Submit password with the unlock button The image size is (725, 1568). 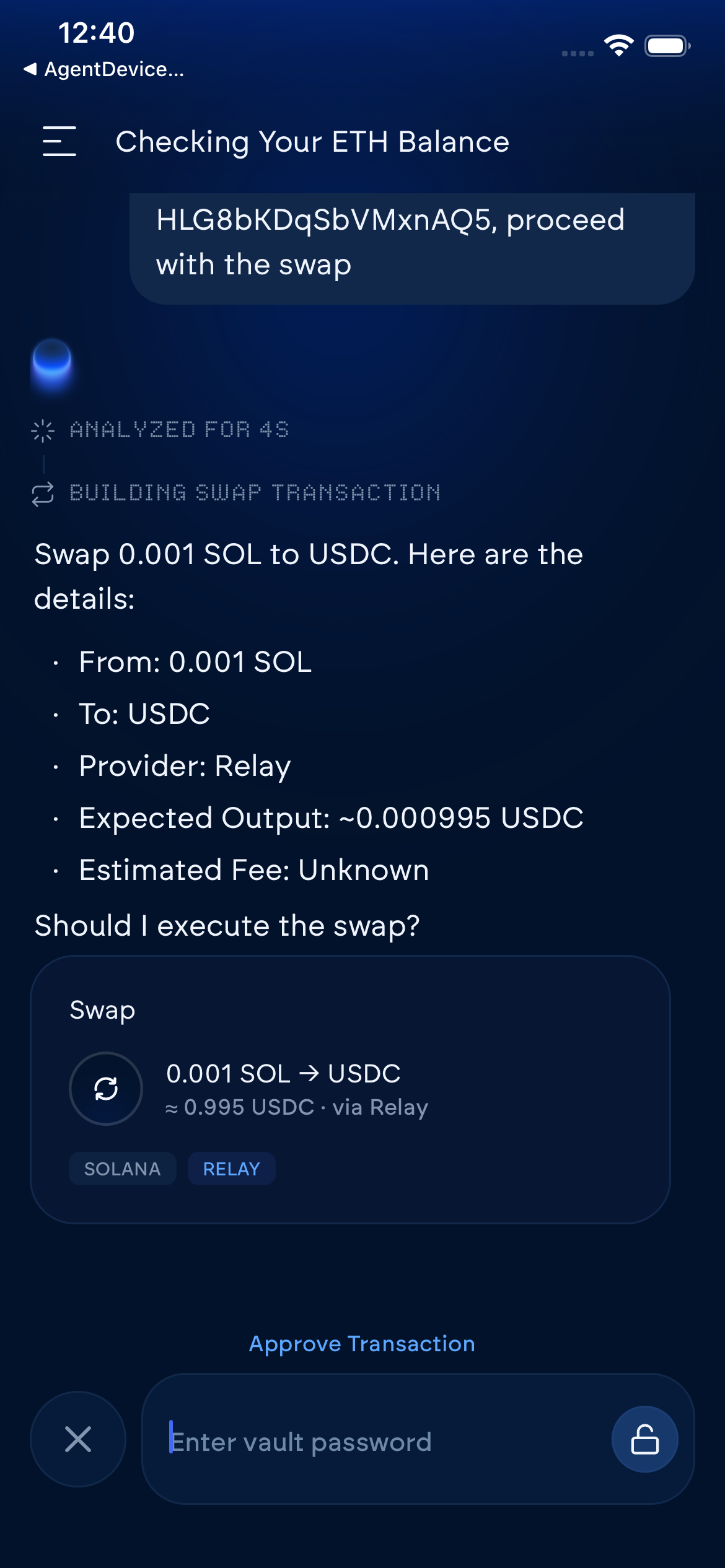click(x=644, y=1439)
